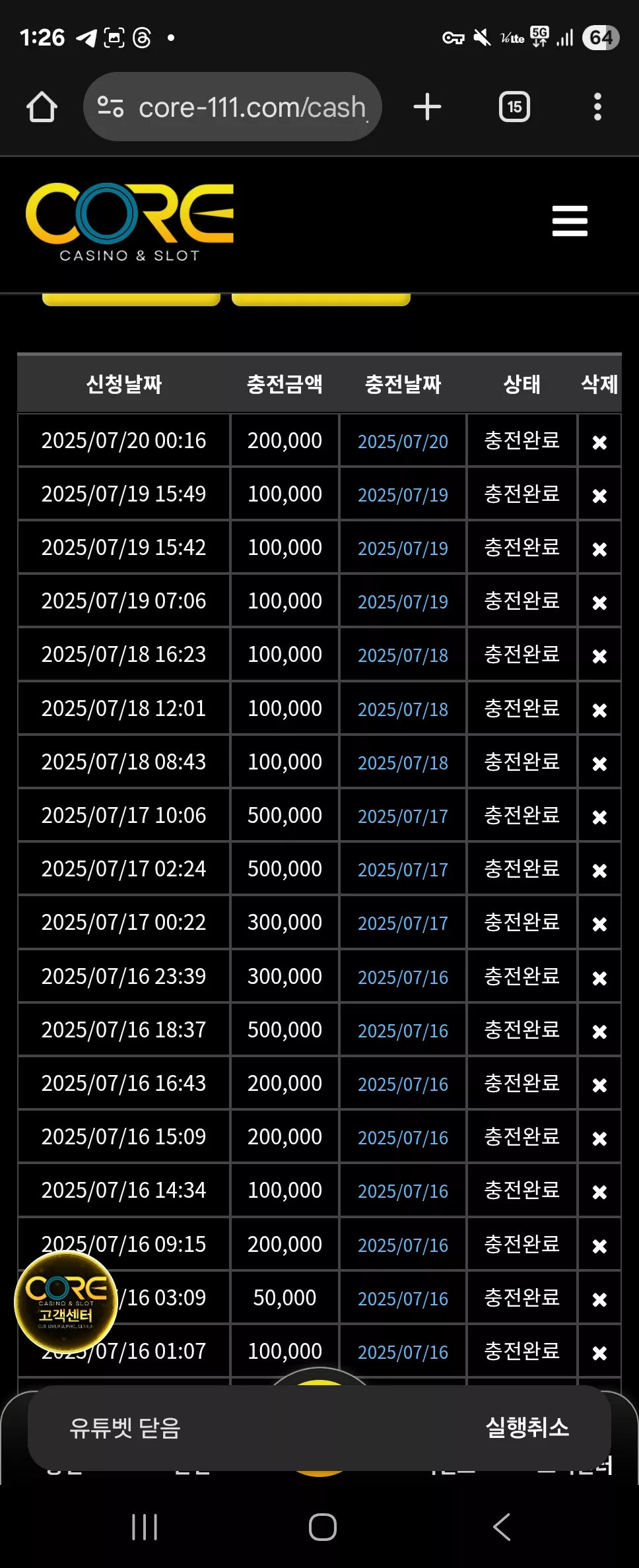The width and height of the screenshot is (639, 1568).
Task: Delete the 2025/07/20 00:16 charge record
Action: coord(599,442)
